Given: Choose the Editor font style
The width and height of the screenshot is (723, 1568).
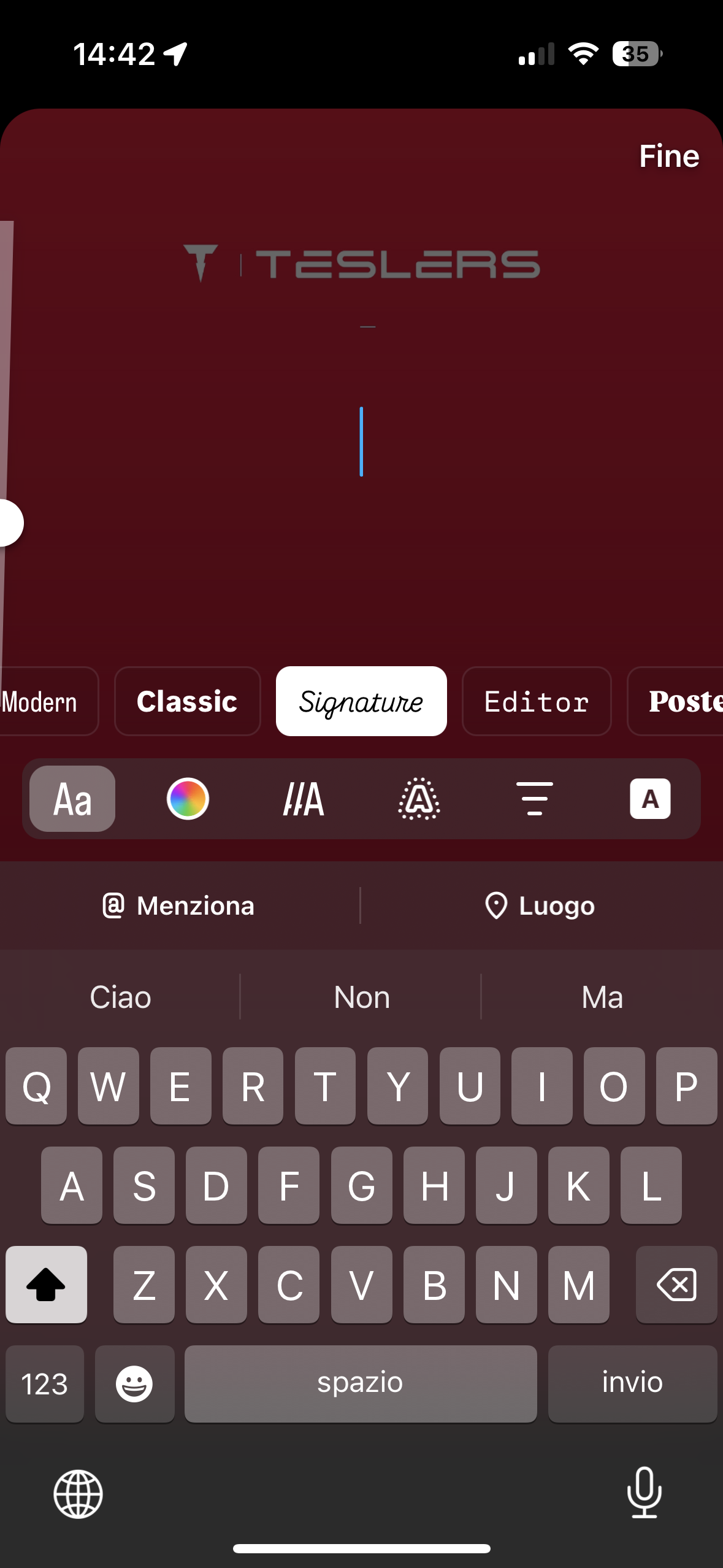Looking at the screenshot, I should (x=537, y=701).
